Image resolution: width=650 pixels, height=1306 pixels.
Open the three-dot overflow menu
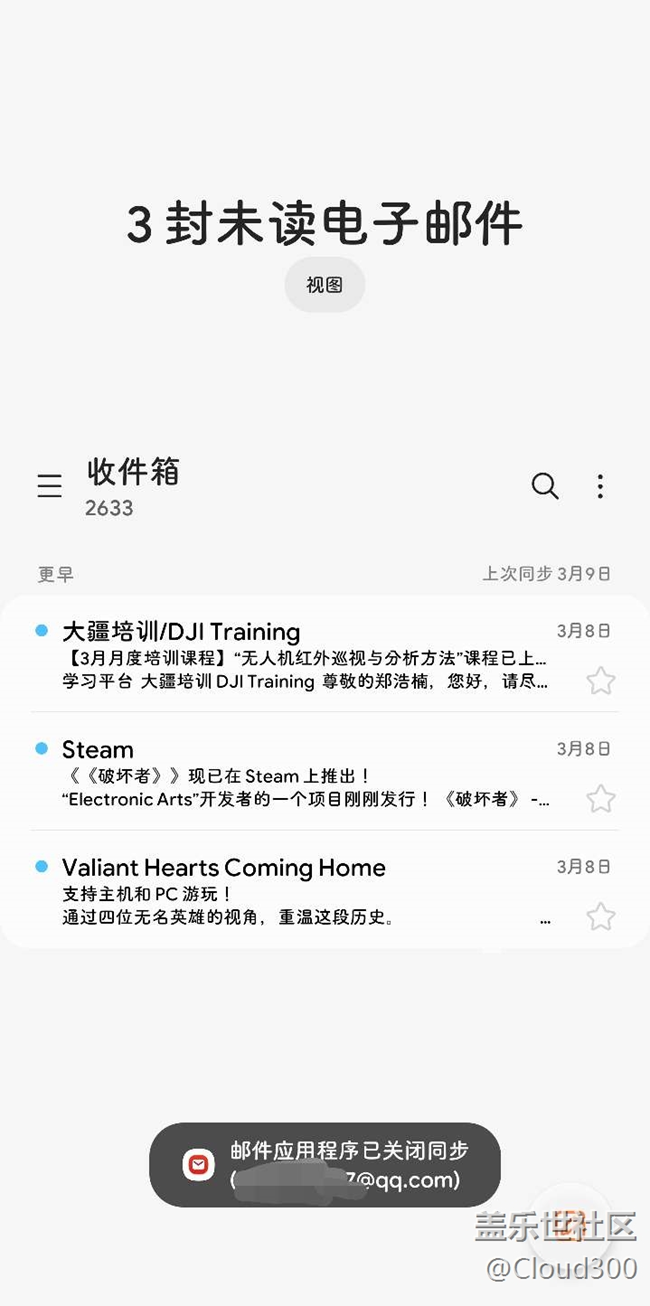(600, 487)
